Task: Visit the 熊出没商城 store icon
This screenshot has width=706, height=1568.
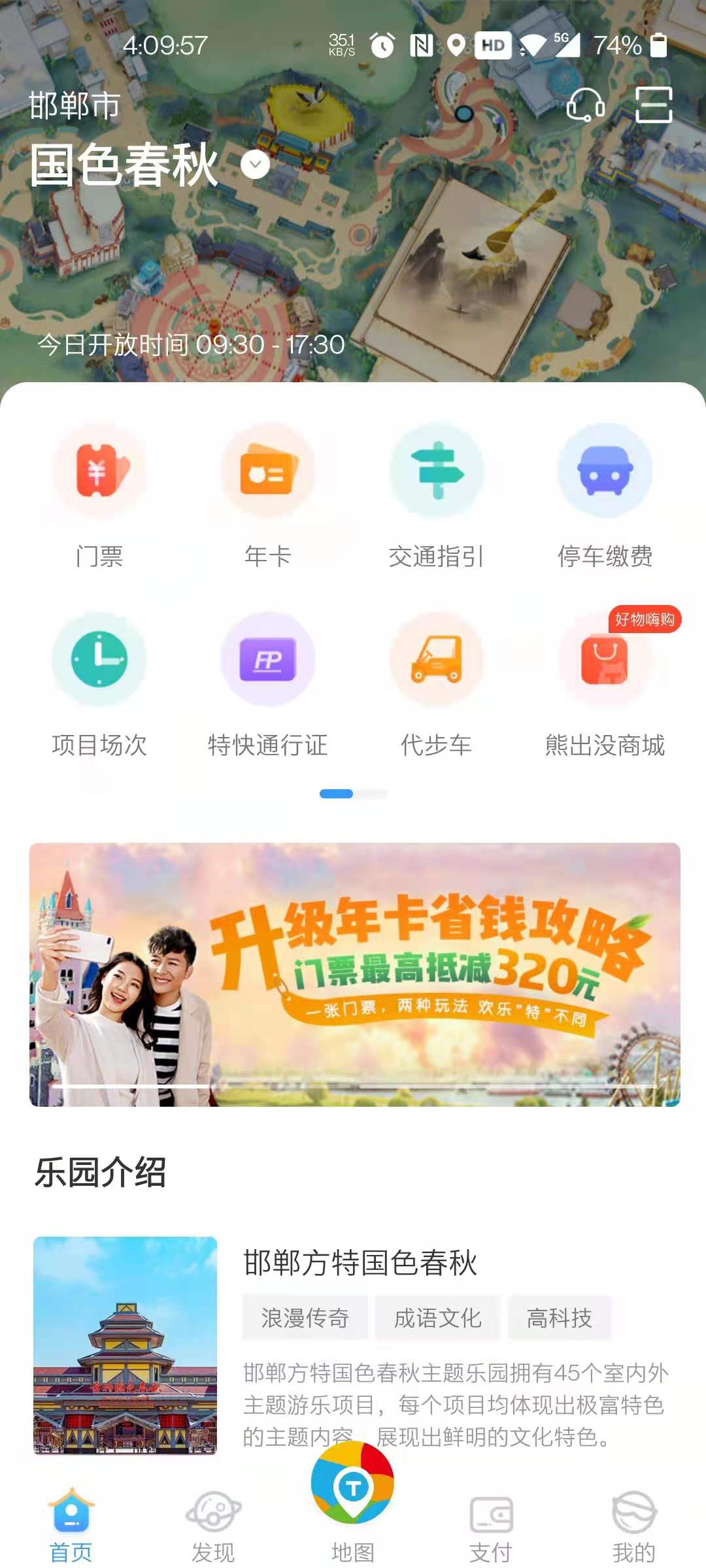Action: pos(604,661)
